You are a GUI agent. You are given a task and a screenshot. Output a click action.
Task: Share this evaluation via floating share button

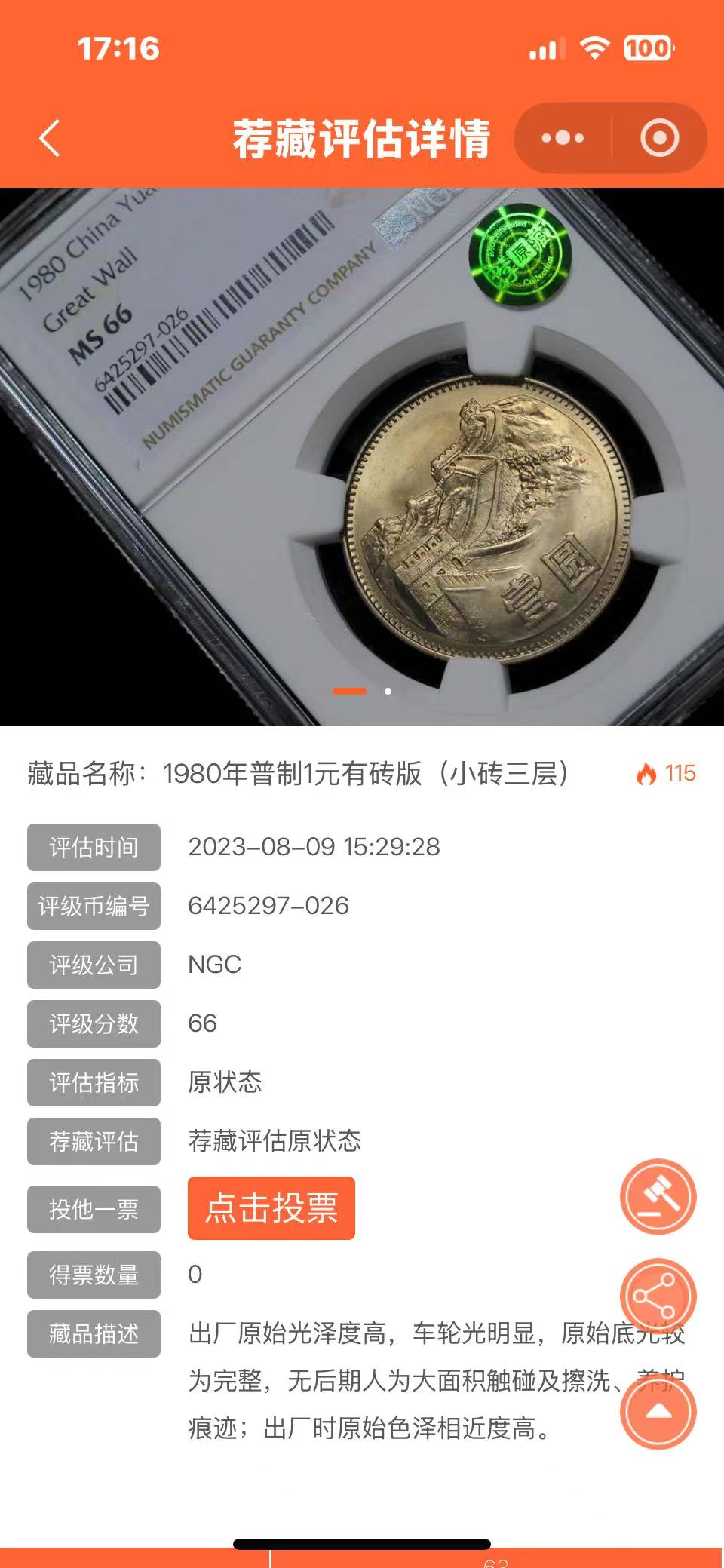click(658, 1296)
